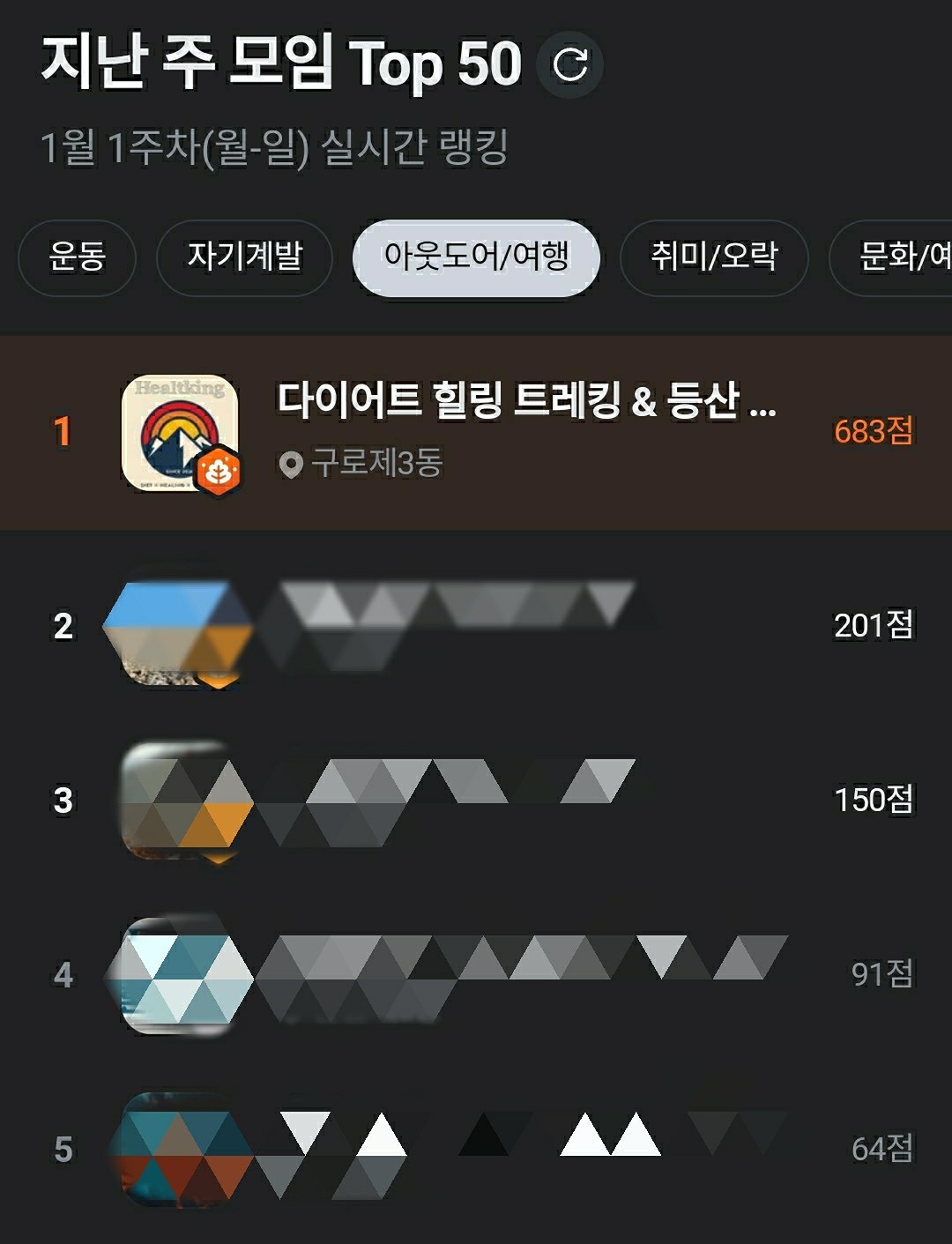Select the 취미/오락 category filter
Image resolution: width=952 pixels, height=1244 pixels.
pyautogui.click(x=712, y=257)
